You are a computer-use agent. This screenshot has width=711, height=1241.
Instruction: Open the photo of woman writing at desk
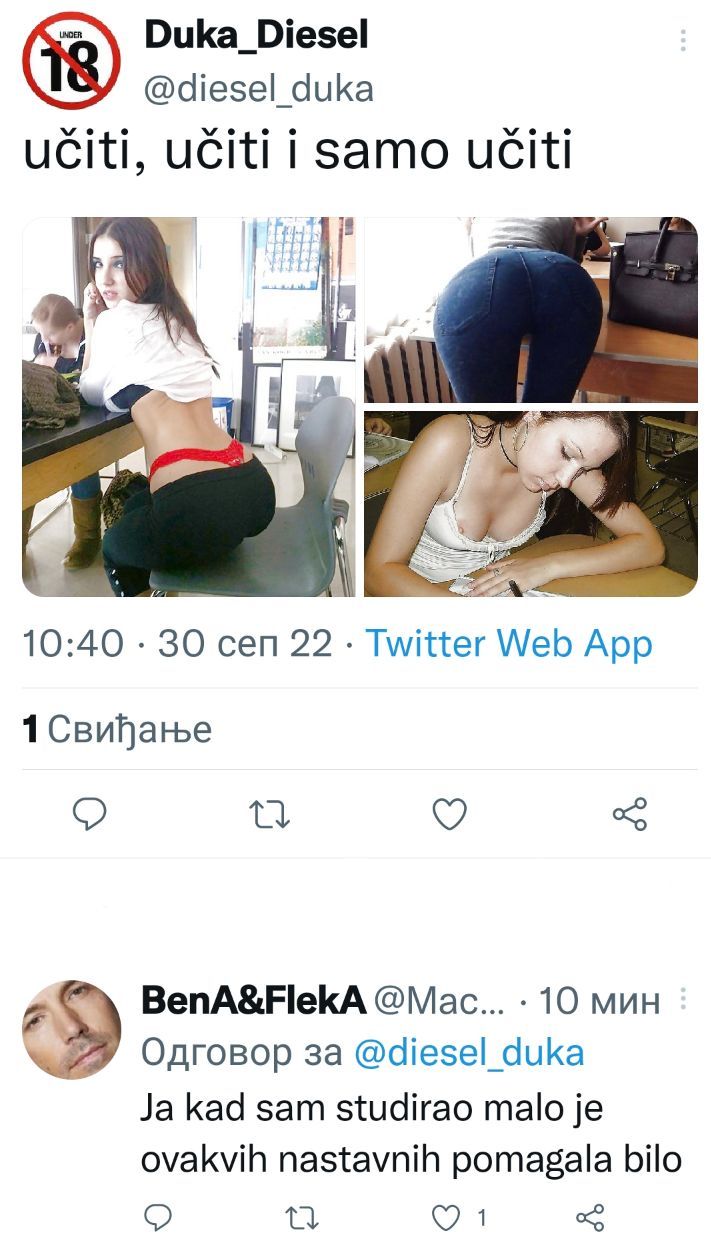point(530,503)
